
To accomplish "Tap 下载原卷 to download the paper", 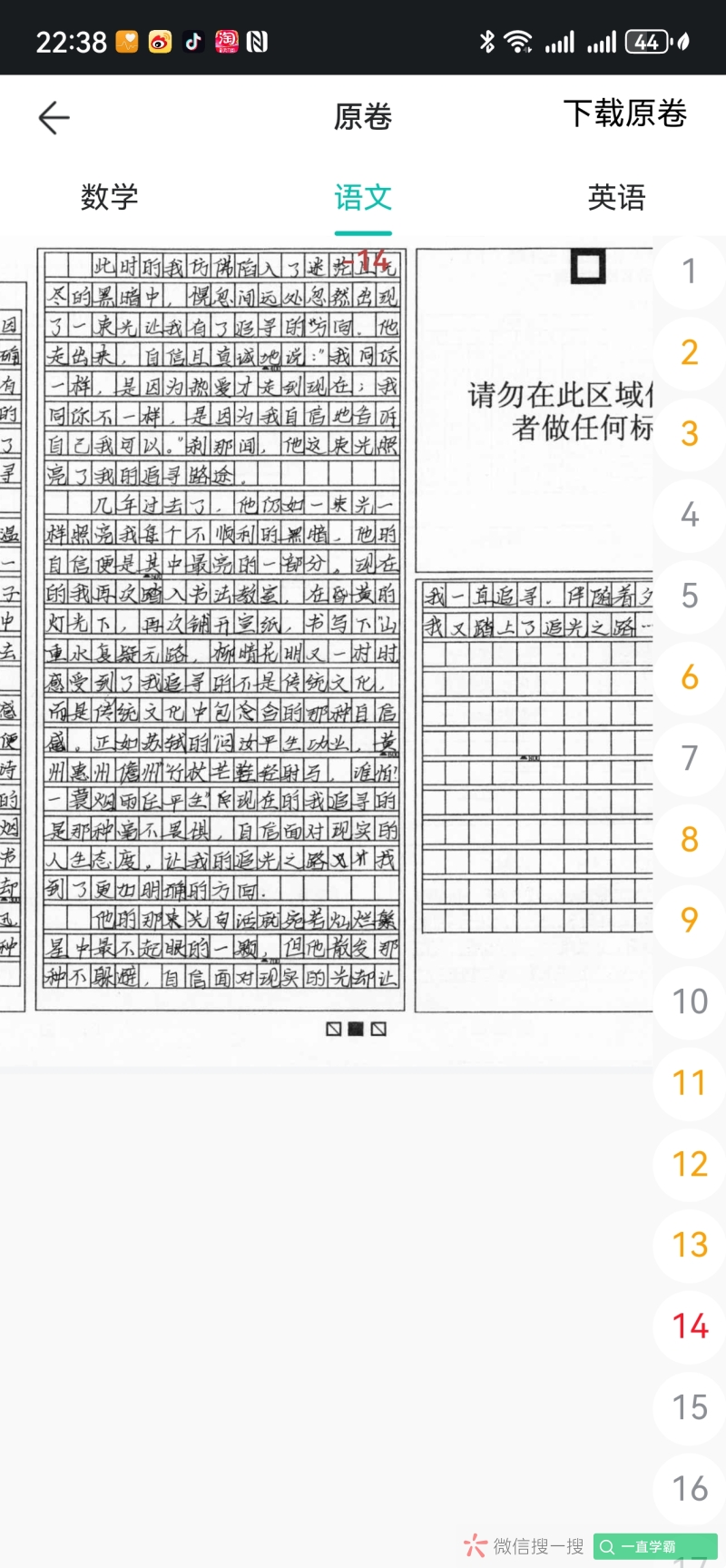I will pos(624,114).
